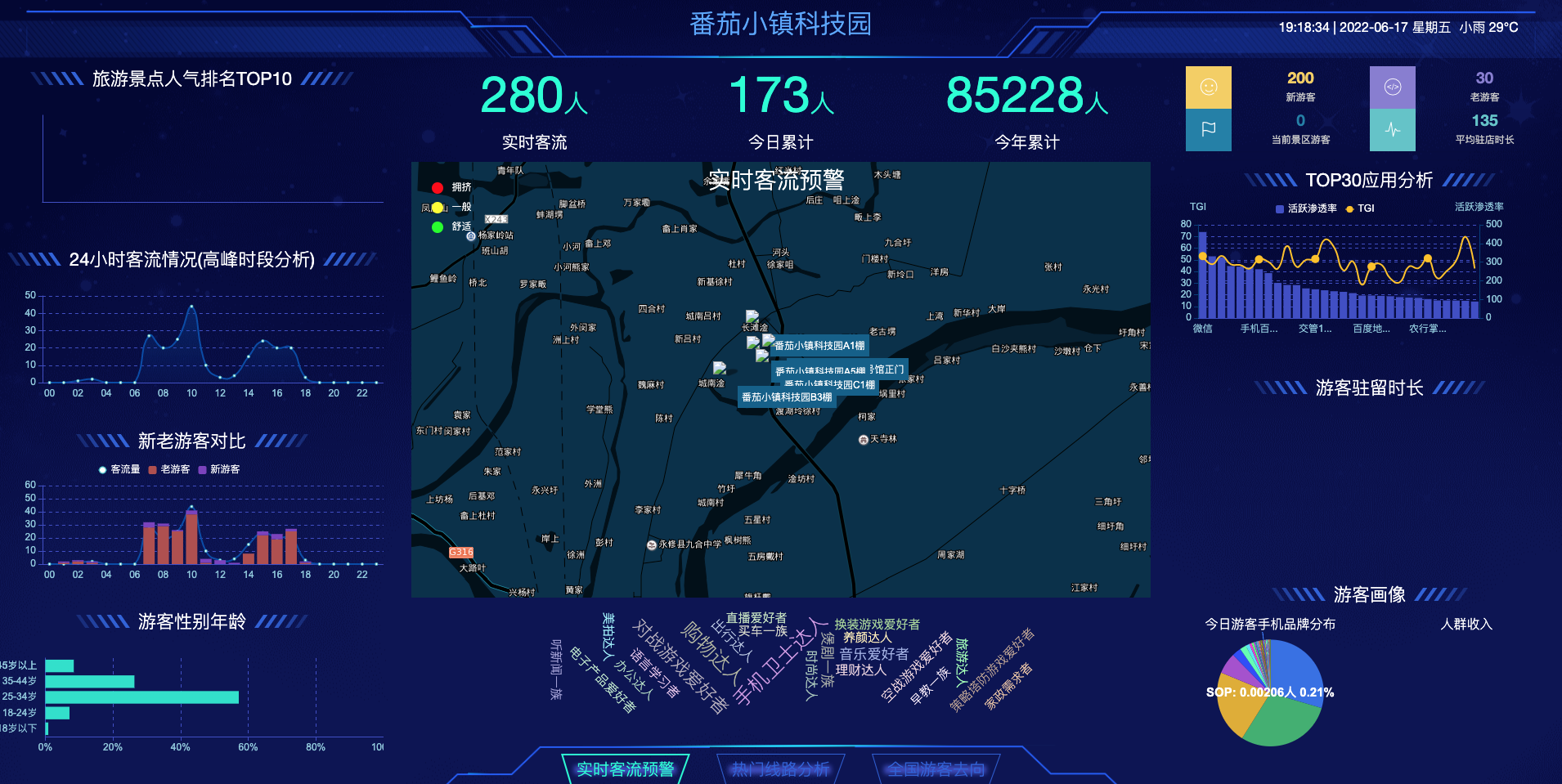Tap the 番茄小镇科技园A1棚 map marker
This screenshot has height=784, width=1562.
tap(819, 346)
